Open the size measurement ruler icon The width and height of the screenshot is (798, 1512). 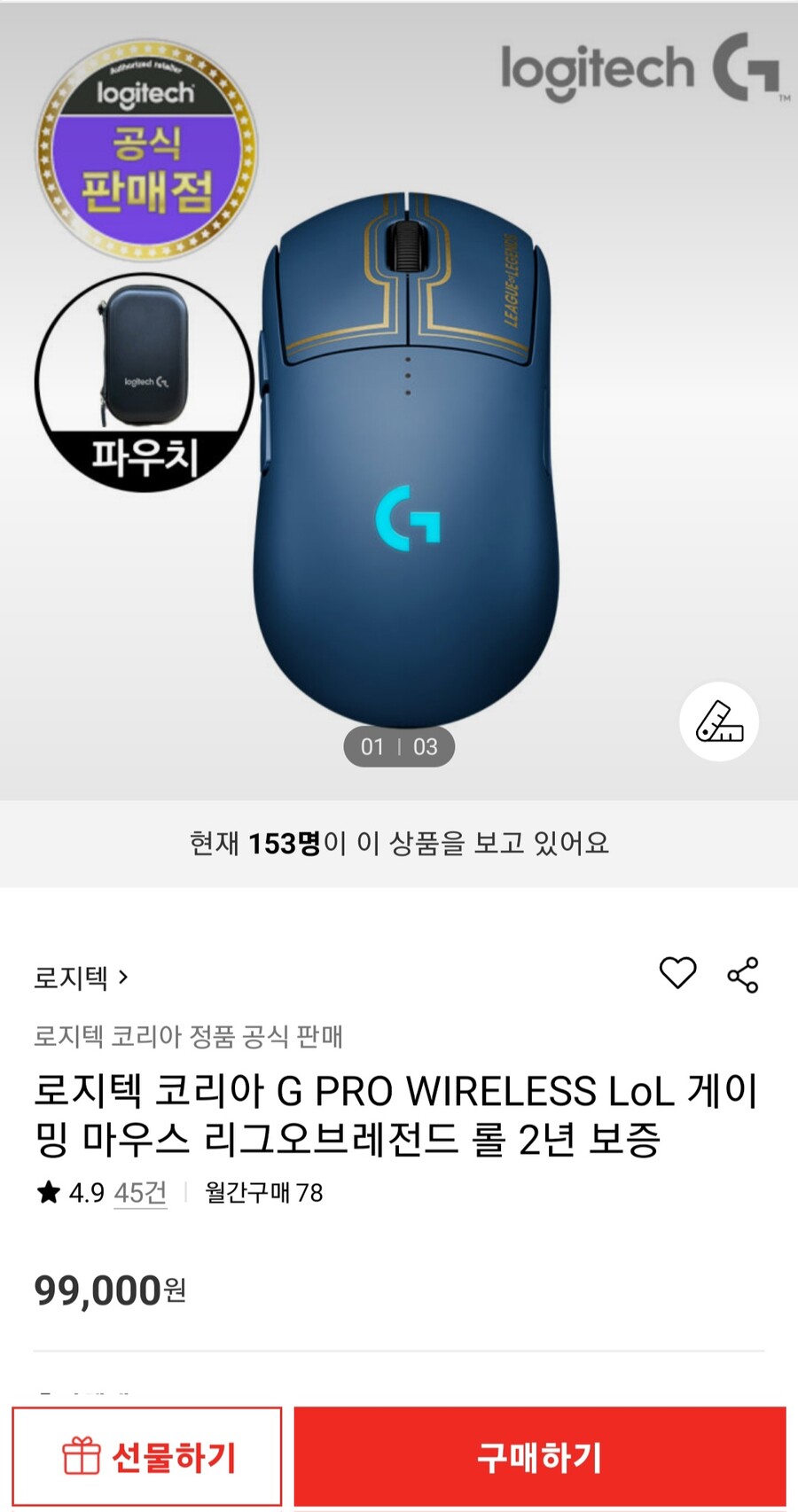(x=720, y=722)
